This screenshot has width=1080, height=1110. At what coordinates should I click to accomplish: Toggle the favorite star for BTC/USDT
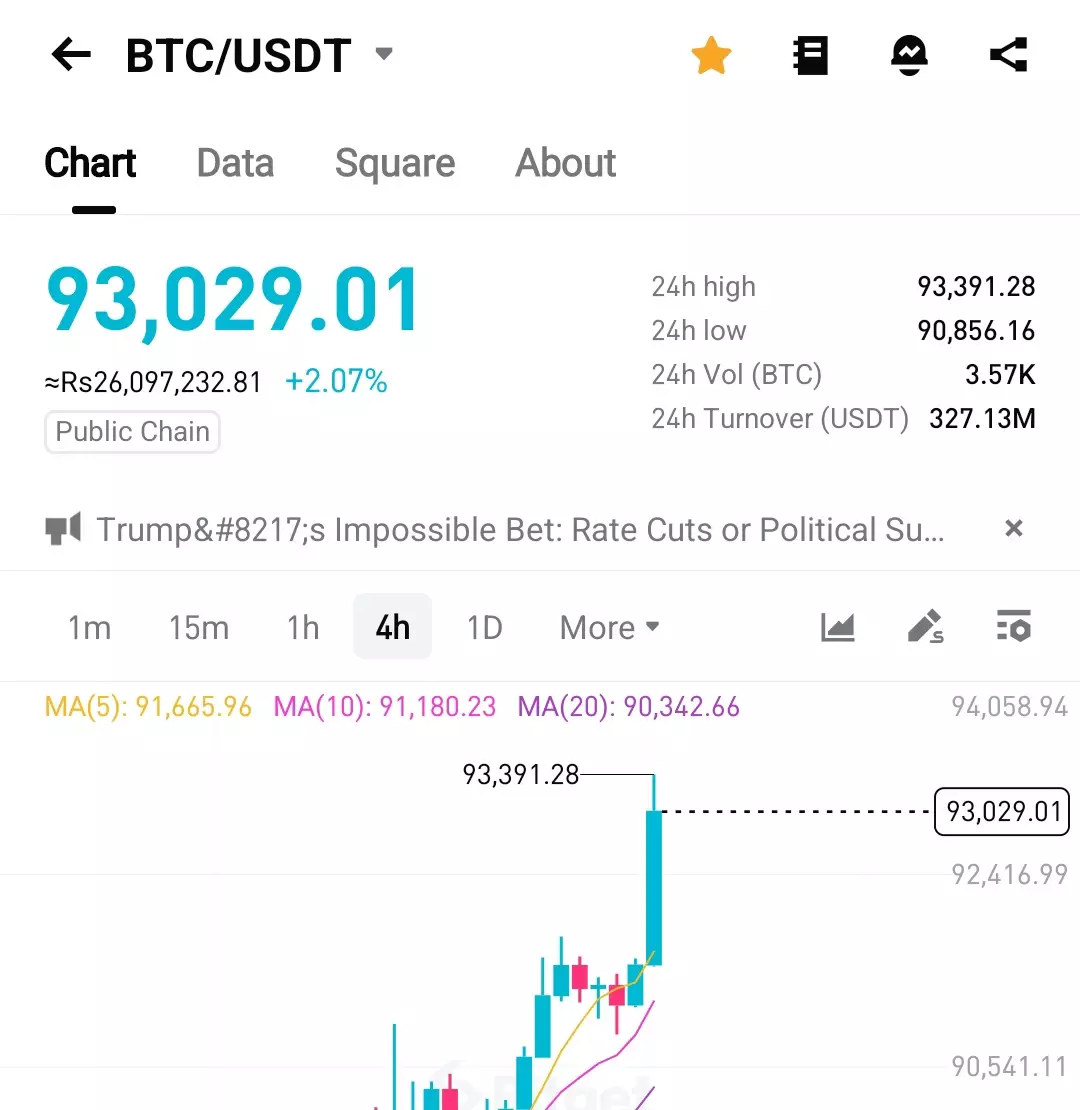pyautogui.click(x=711, y=55)
